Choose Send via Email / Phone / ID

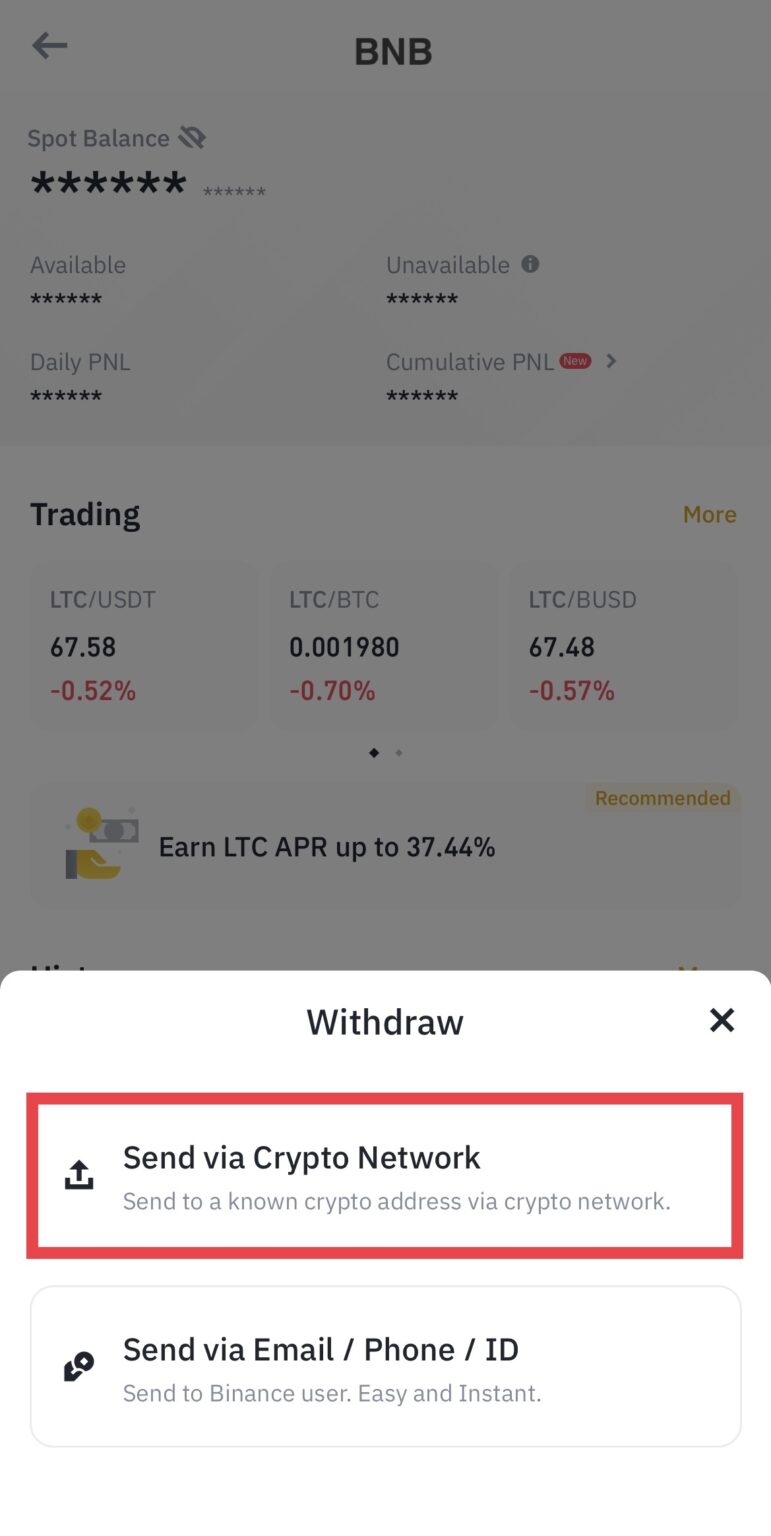coord(385,1367)
